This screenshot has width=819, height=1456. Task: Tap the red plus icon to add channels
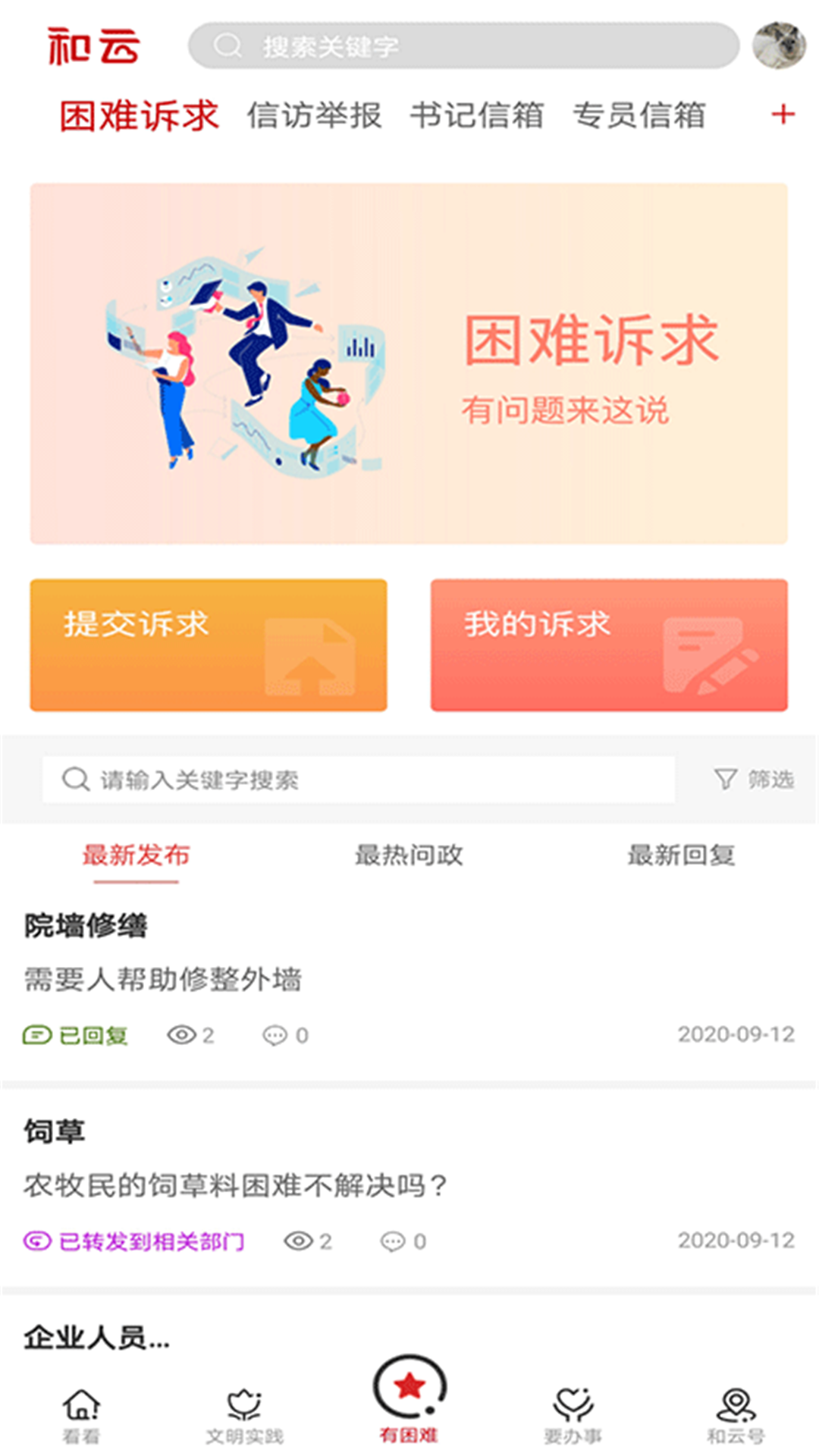point(783,115)
